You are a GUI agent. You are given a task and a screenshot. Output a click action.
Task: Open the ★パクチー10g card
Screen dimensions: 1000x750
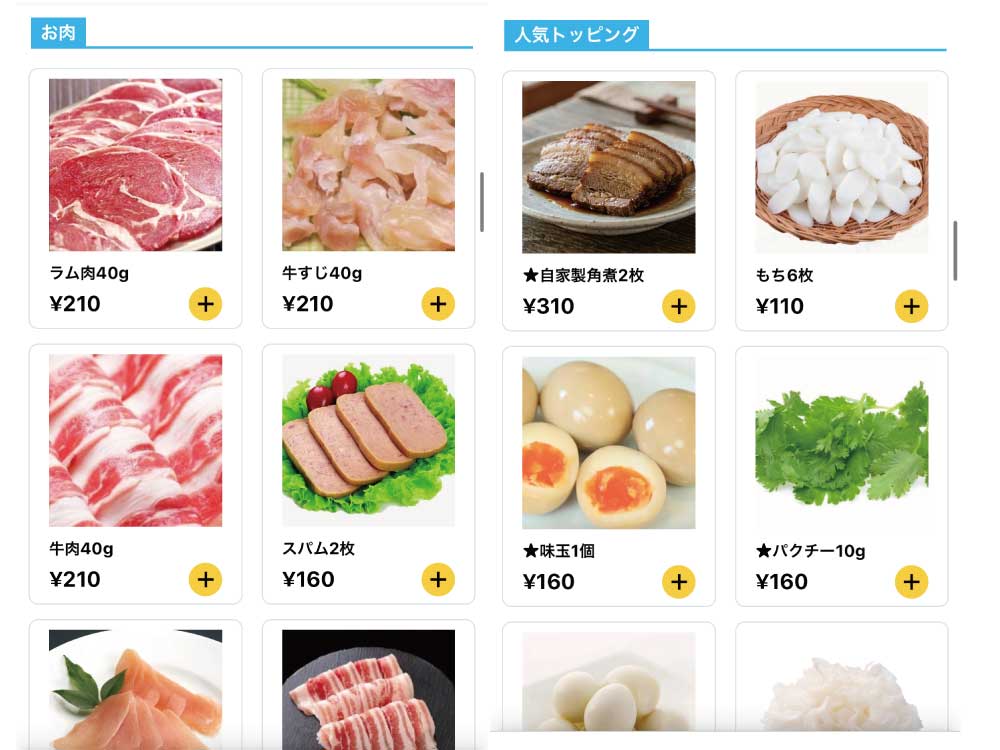pyautogui.click(x=841, y=442)
